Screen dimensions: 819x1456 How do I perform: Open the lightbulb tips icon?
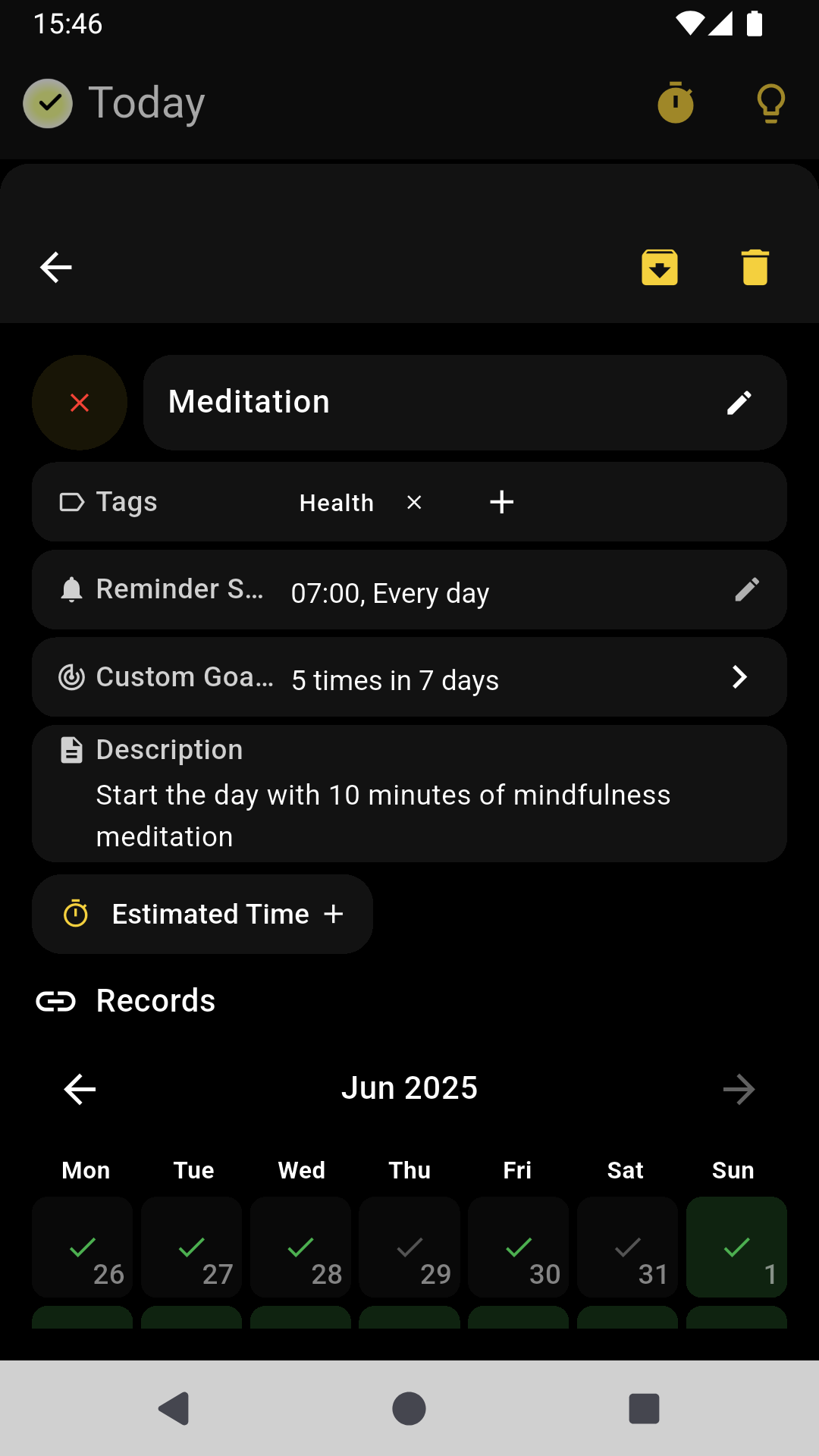point(770,103)
